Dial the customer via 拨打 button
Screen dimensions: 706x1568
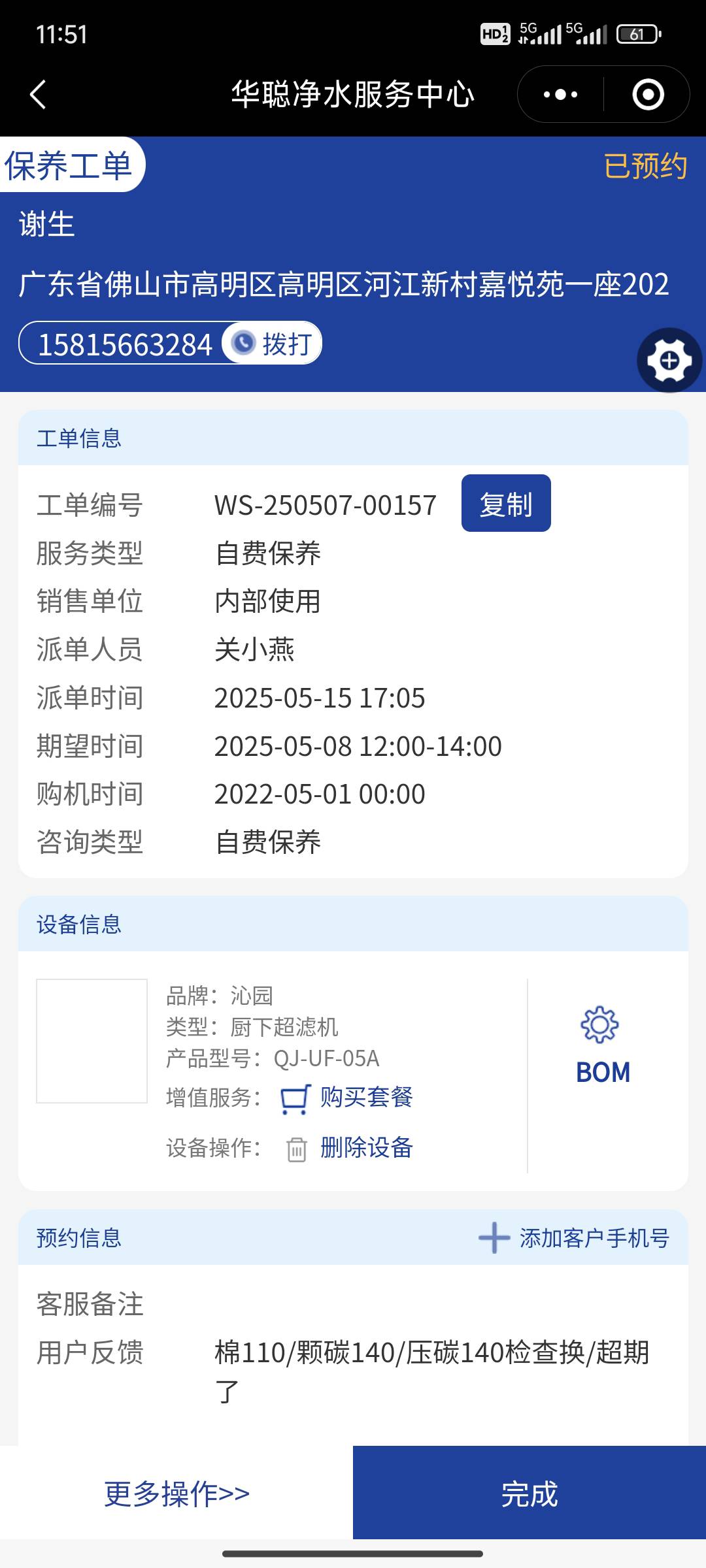(x=273, y=344)
